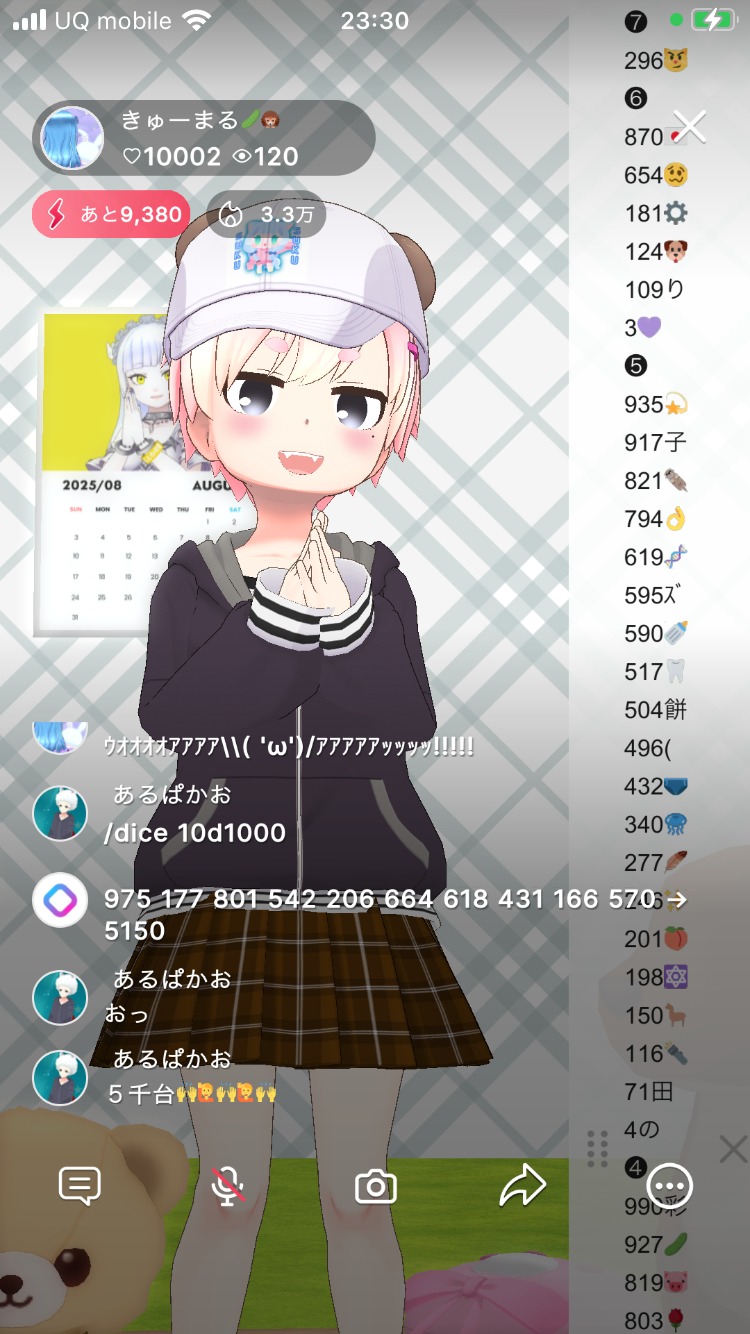750x1334 pixels.
Task: Open the more options menu
Action: (x=670, y=1186)
